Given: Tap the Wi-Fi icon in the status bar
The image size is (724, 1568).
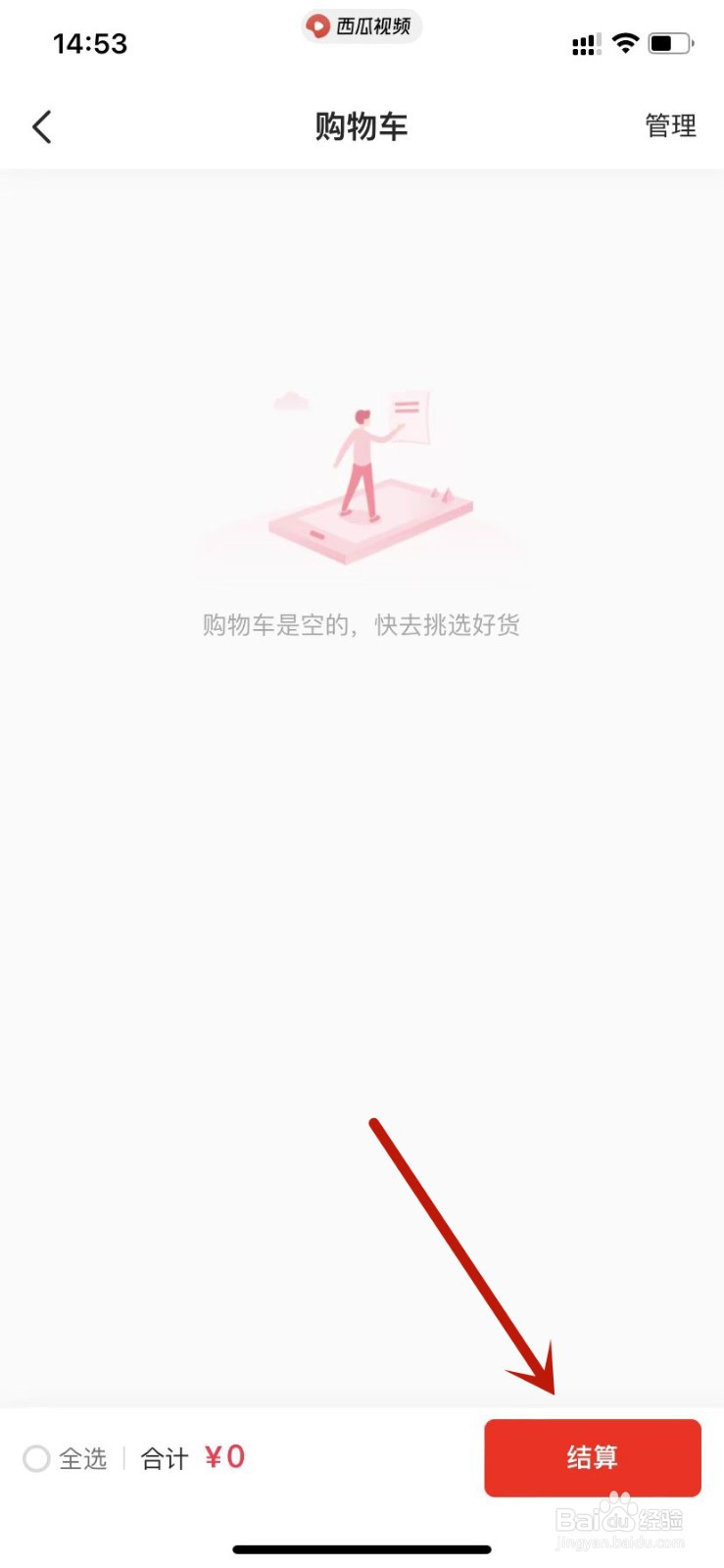Looking at the screenshot, I should tap(624, 43).
